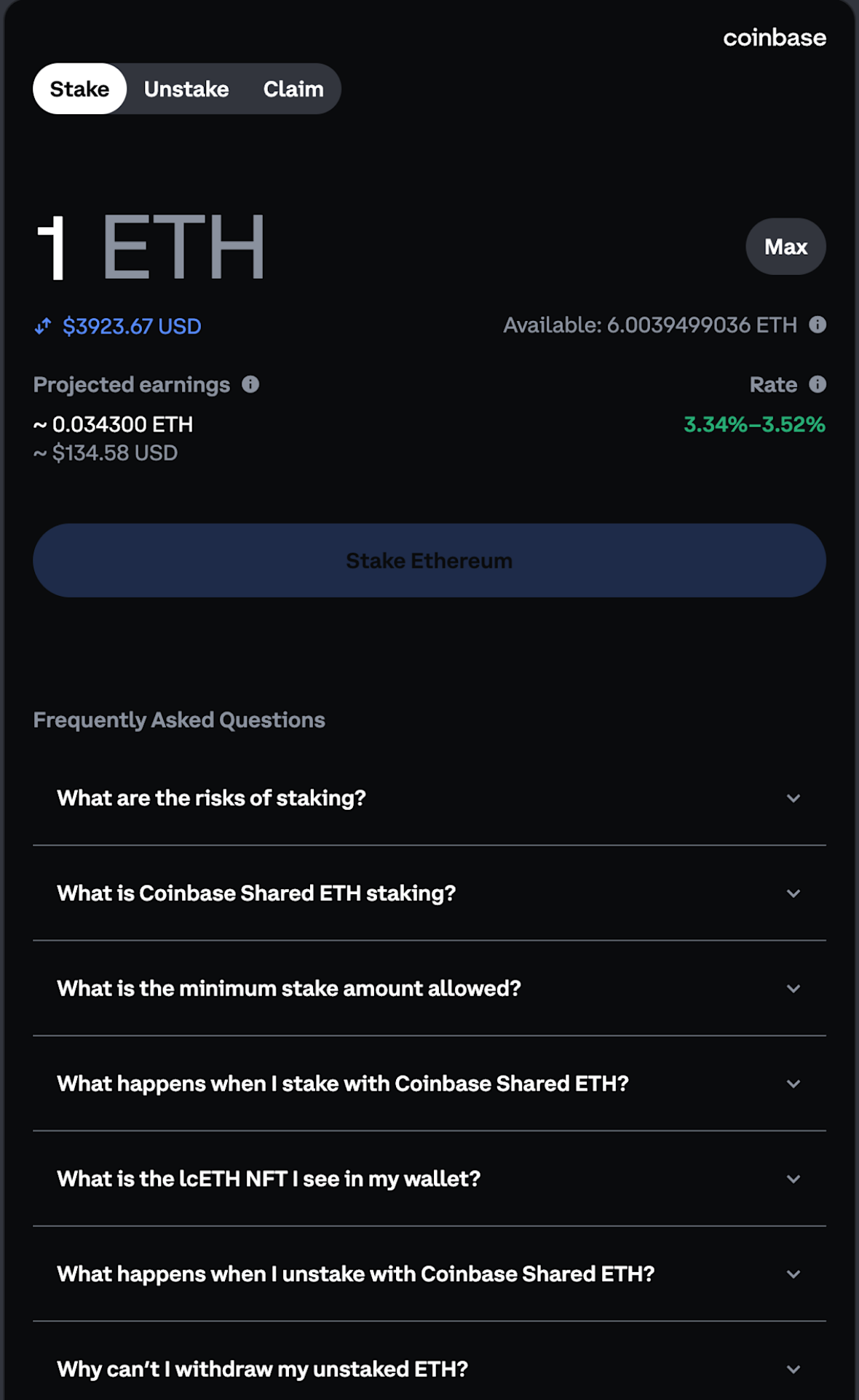The image size is (859, 1400).
Task: Switch to the Claim tab
Action: (x=293, y=89)
